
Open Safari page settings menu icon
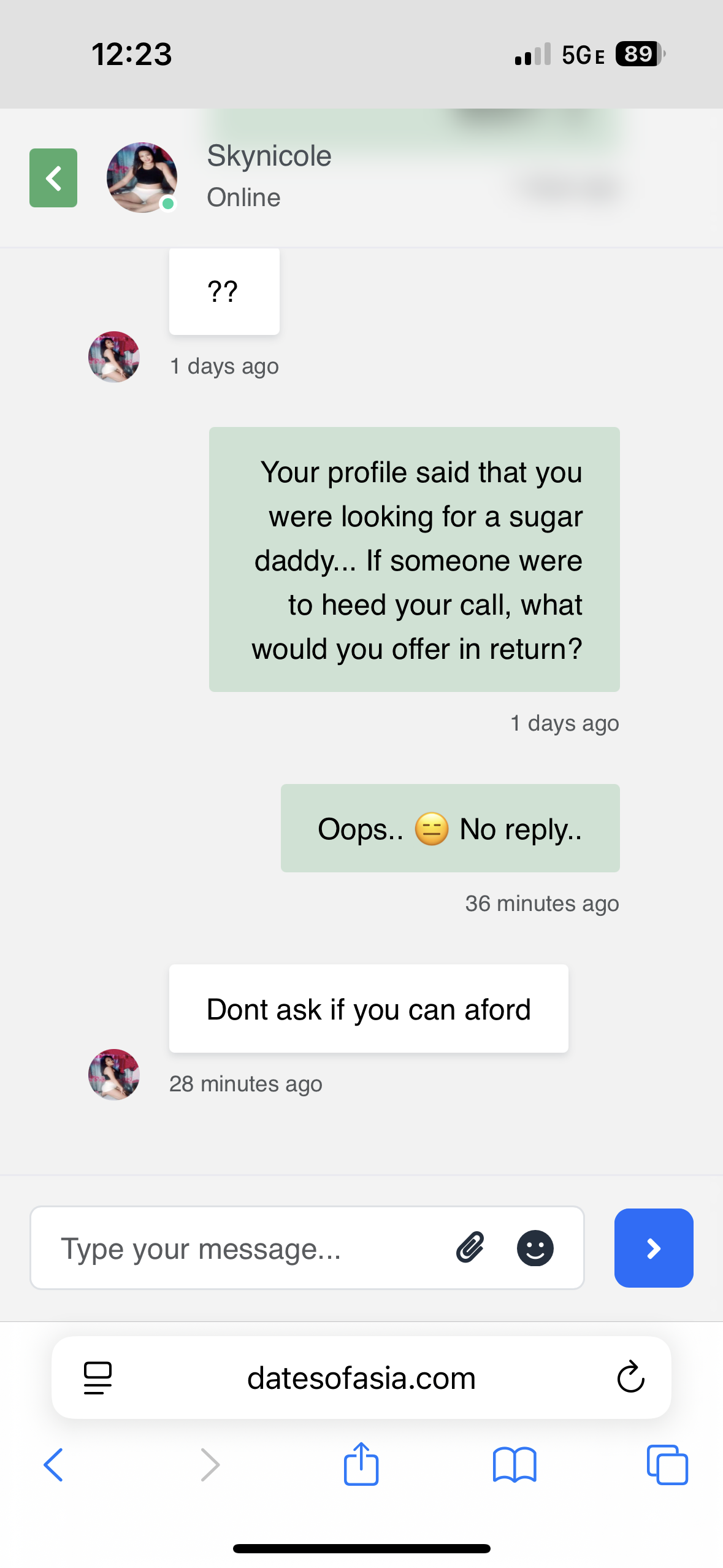click(x=98, y=1378)
